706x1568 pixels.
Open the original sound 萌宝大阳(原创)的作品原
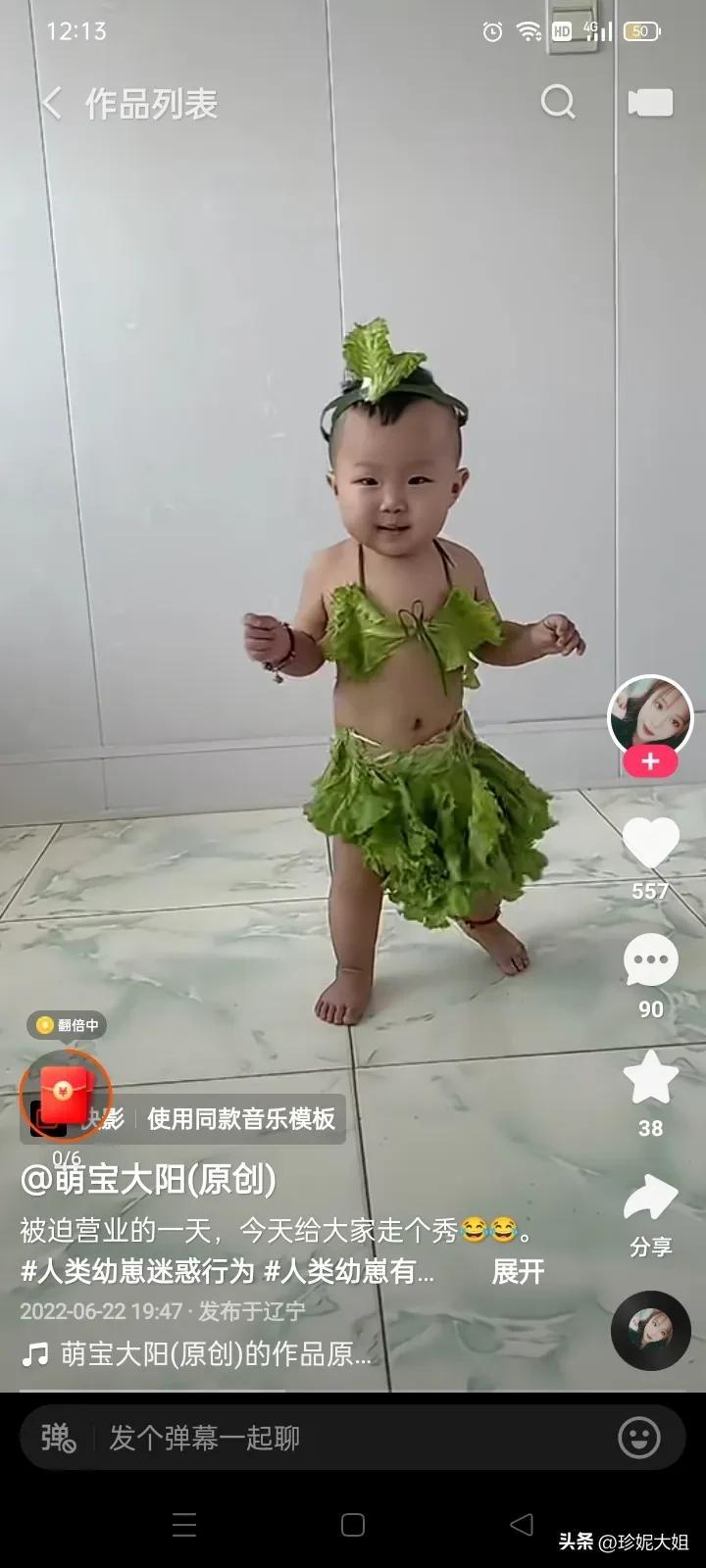[216, 1354]
